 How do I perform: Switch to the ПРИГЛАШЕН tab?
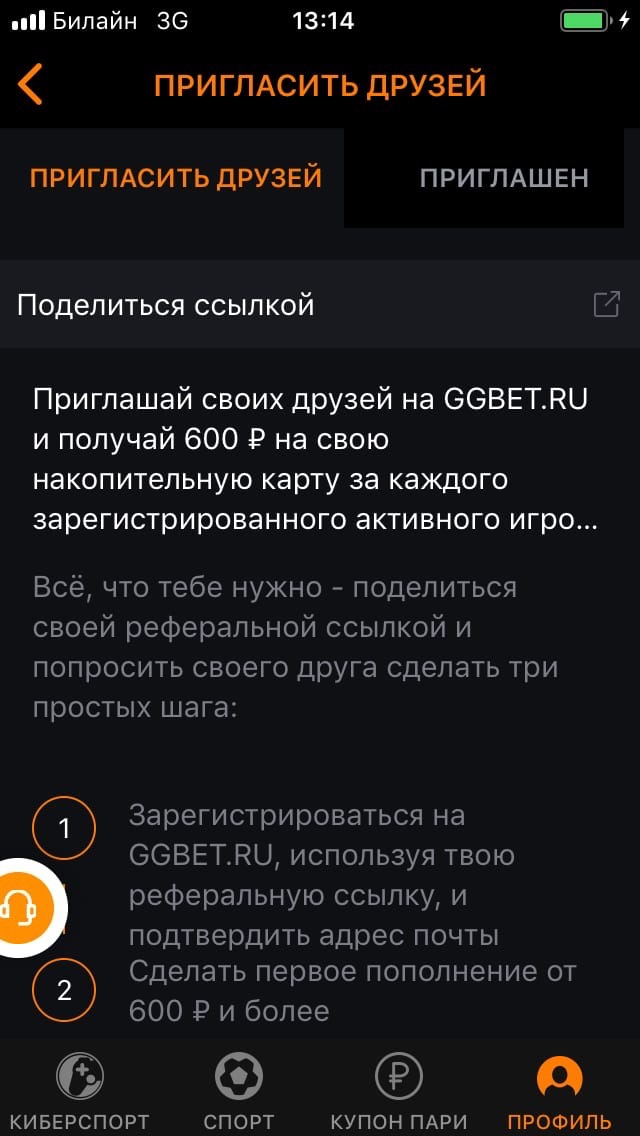click(x=503, y=178)
